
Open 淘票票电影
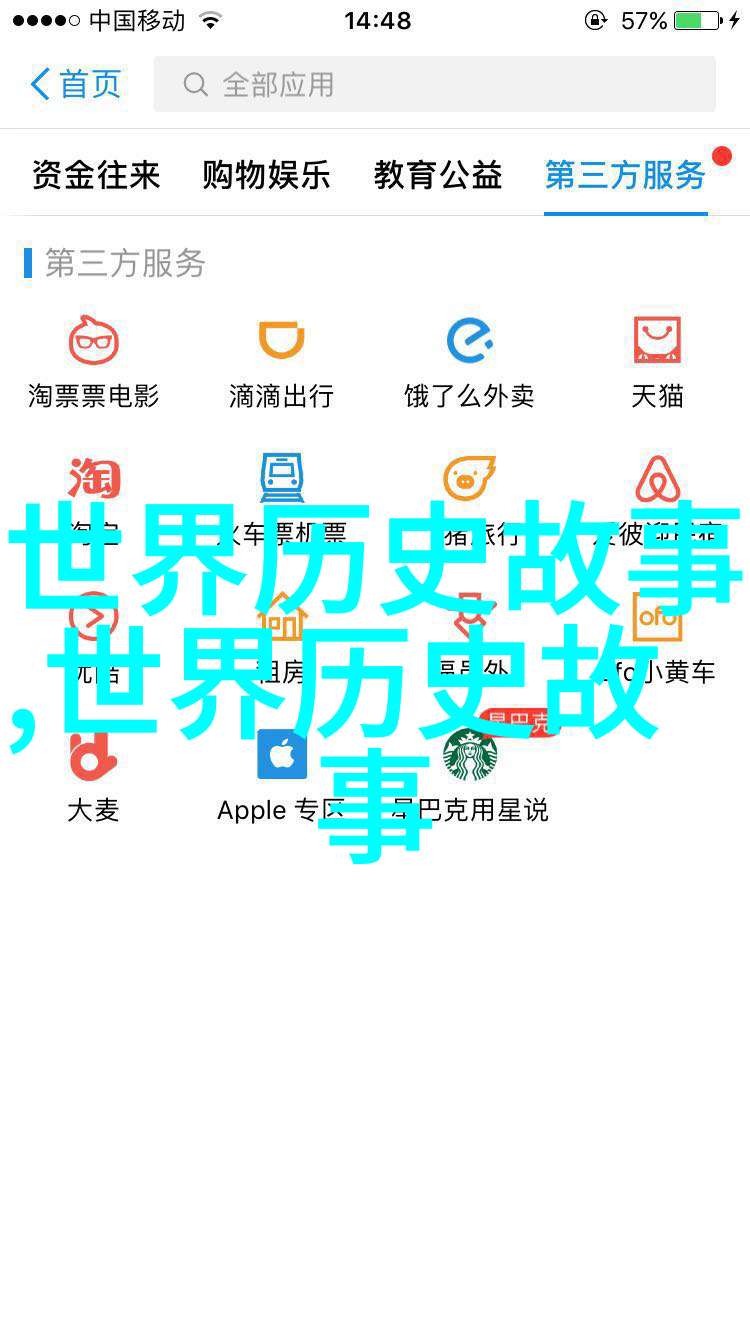click(x=94, y=360)
